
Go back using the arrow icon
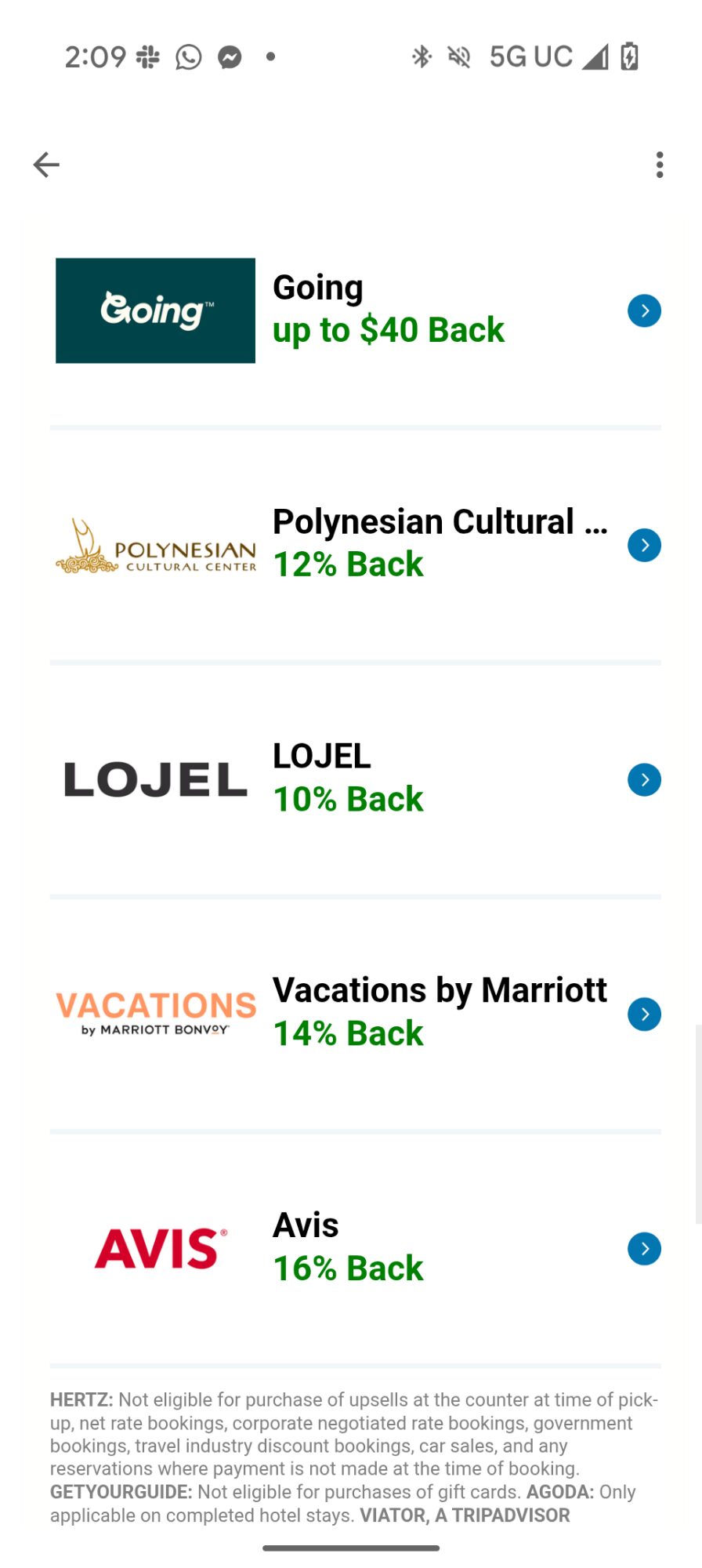coord(46,165)
